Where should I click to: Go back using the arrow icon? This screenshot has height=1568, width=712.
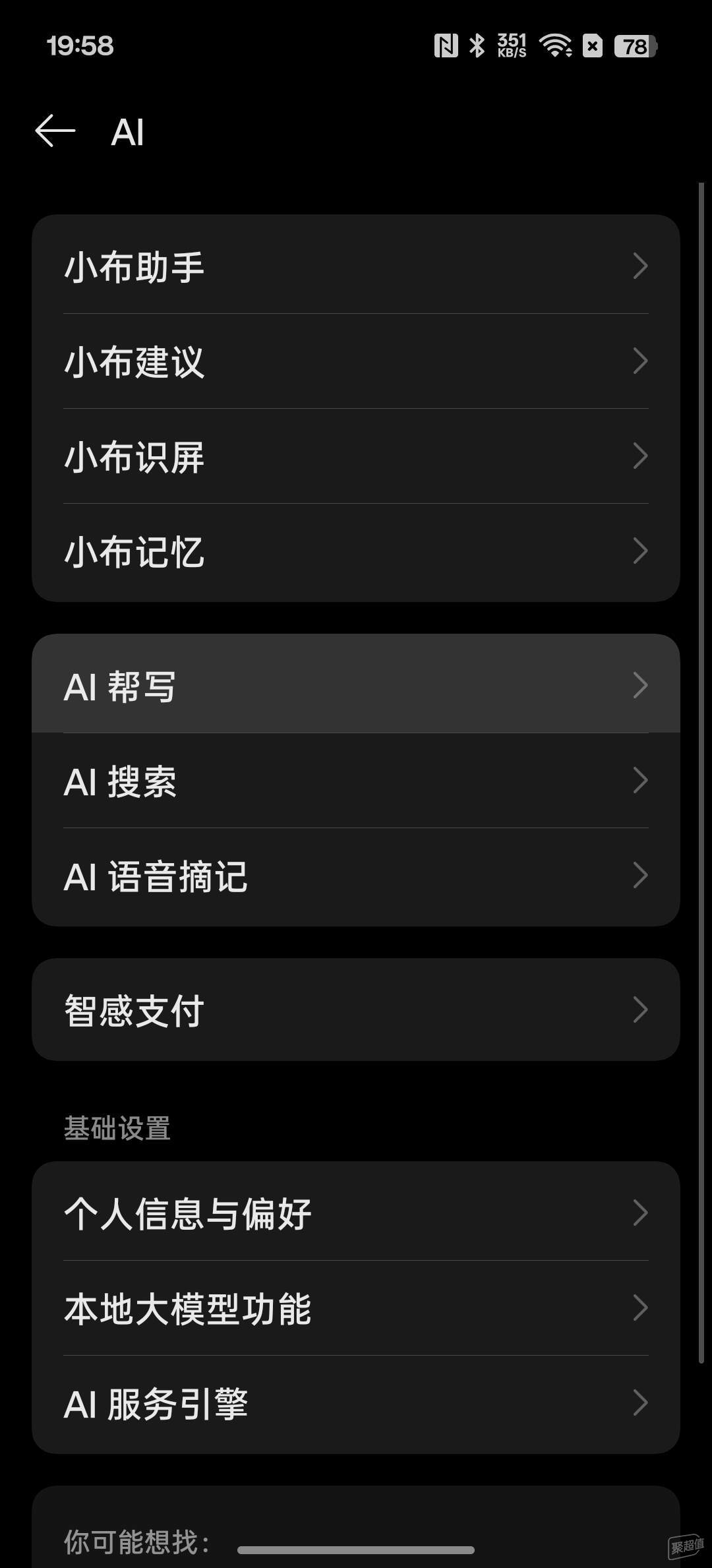[55, 131]
